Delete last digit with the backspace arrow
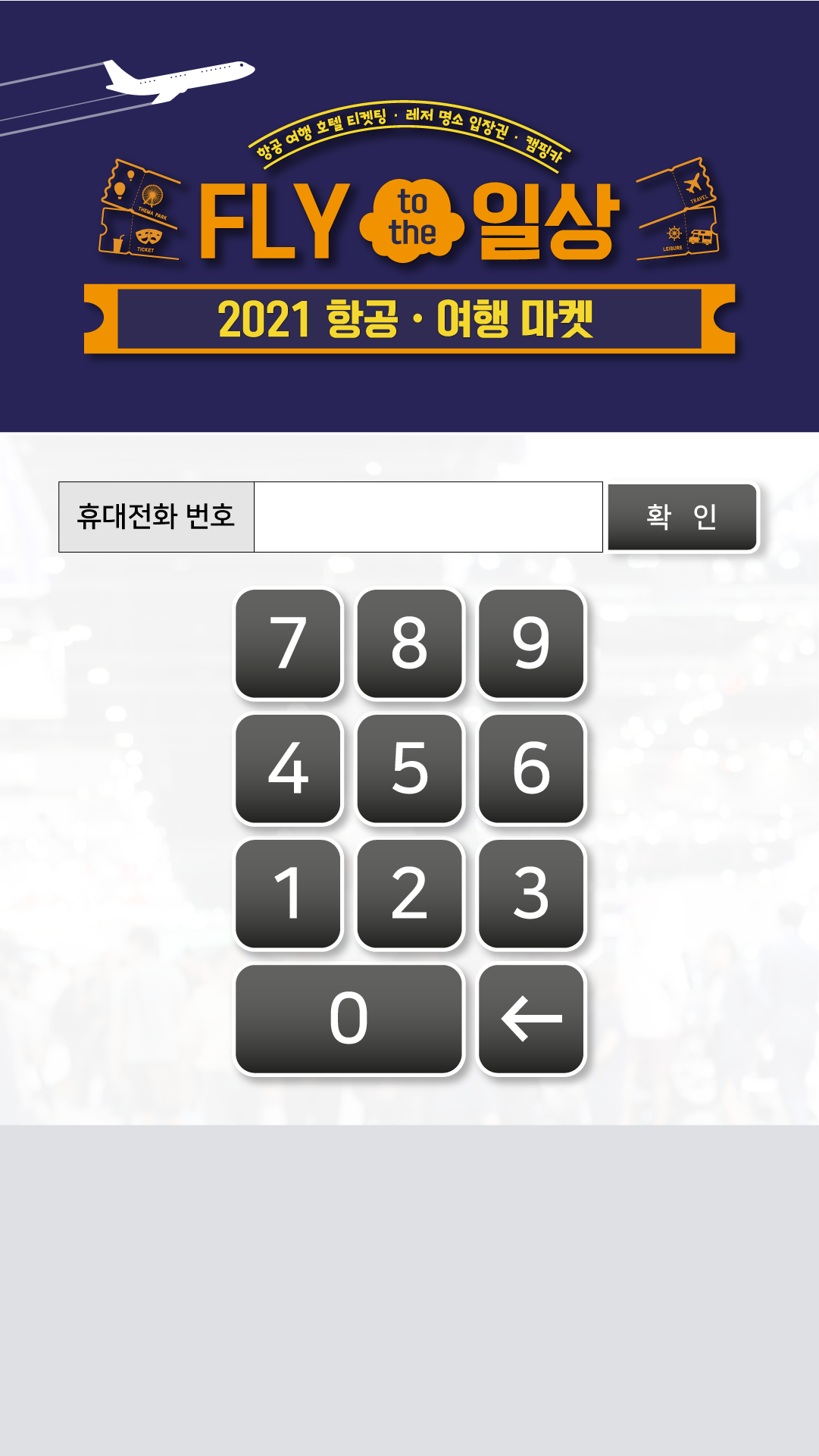 click(531, 1019)
